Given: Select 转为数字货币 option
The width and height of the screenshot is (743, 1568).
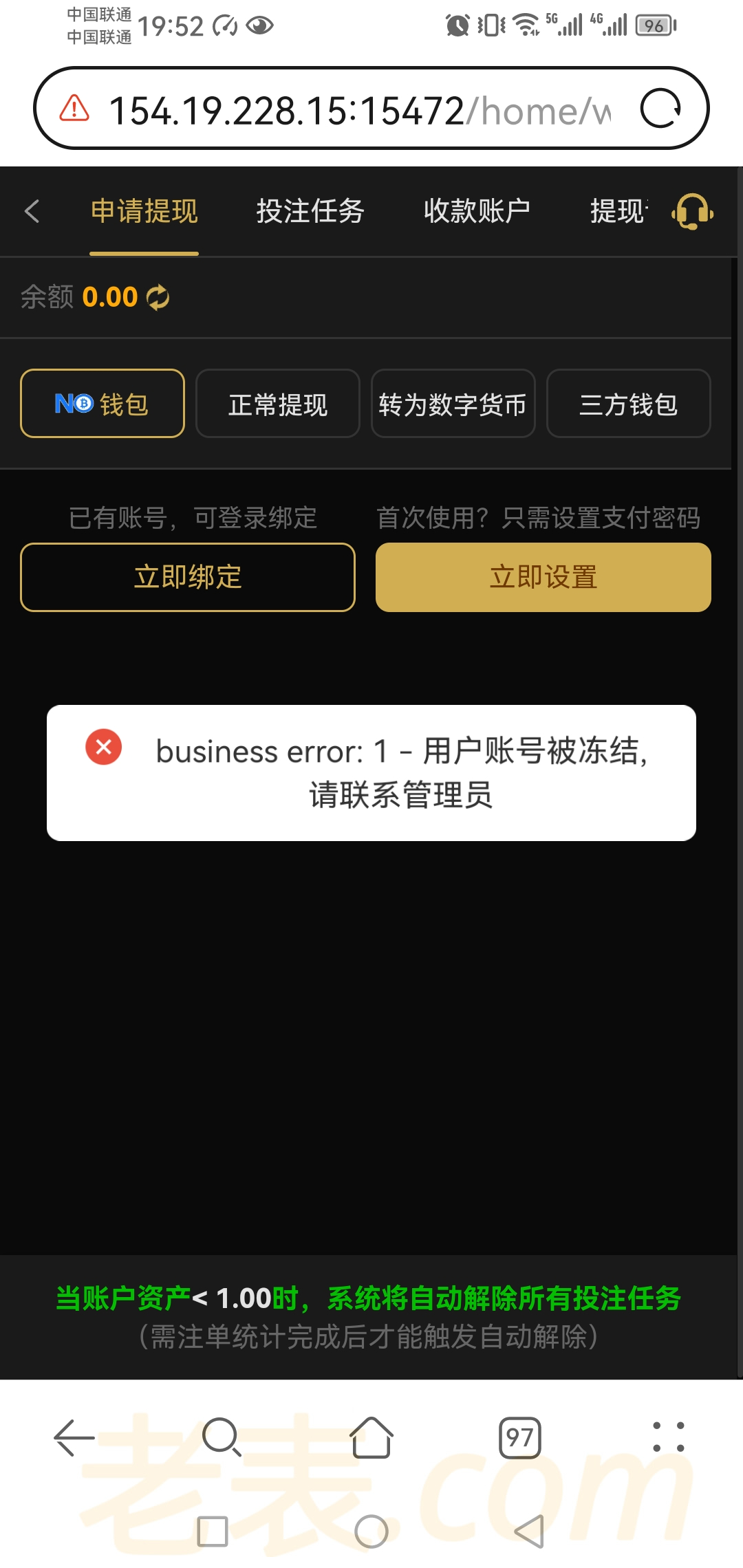Looking at the screenshot, I should [x=453, y=404].
